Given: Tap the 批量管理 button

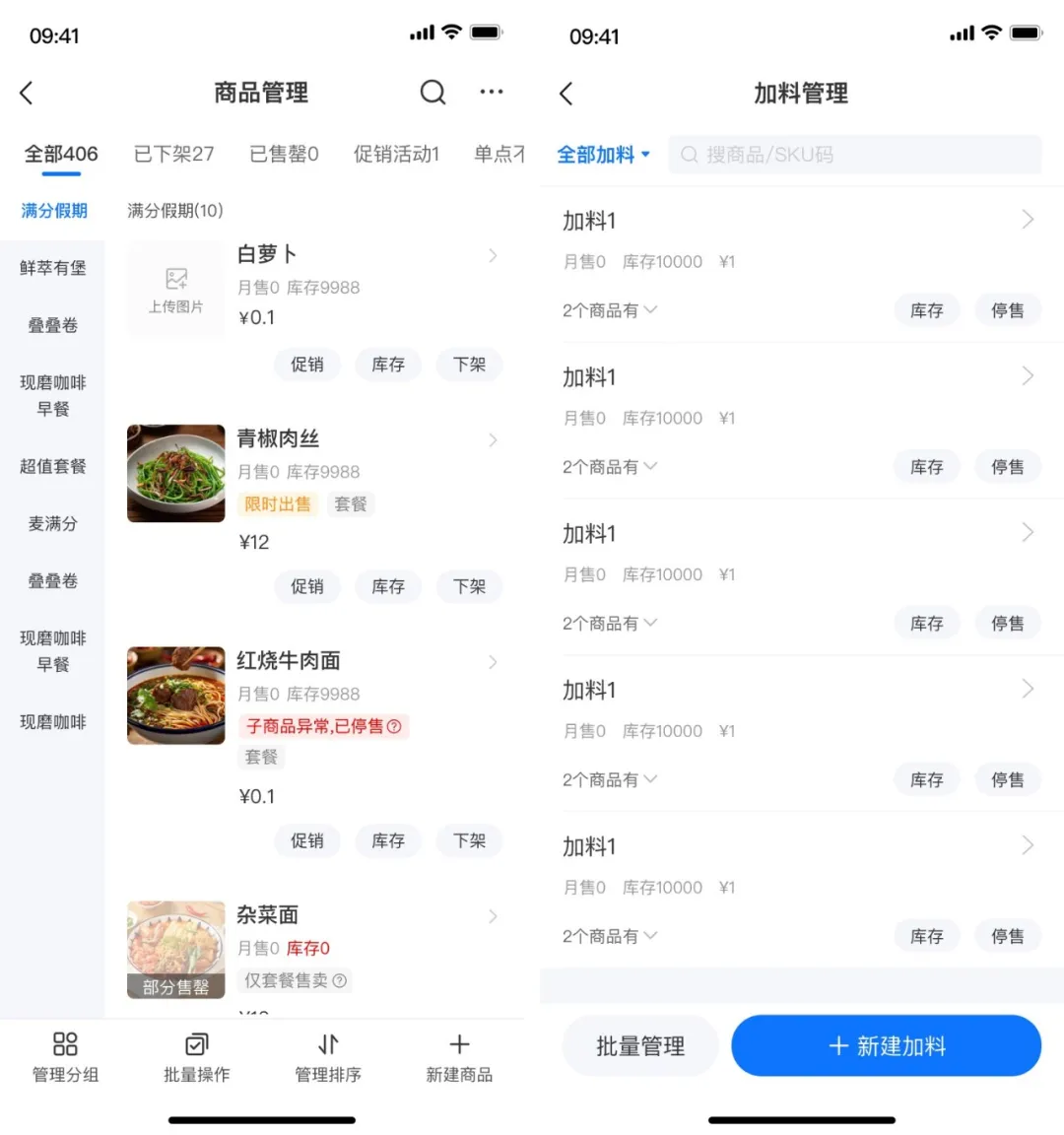Looking at the screenshot, I should point(640,1045).
